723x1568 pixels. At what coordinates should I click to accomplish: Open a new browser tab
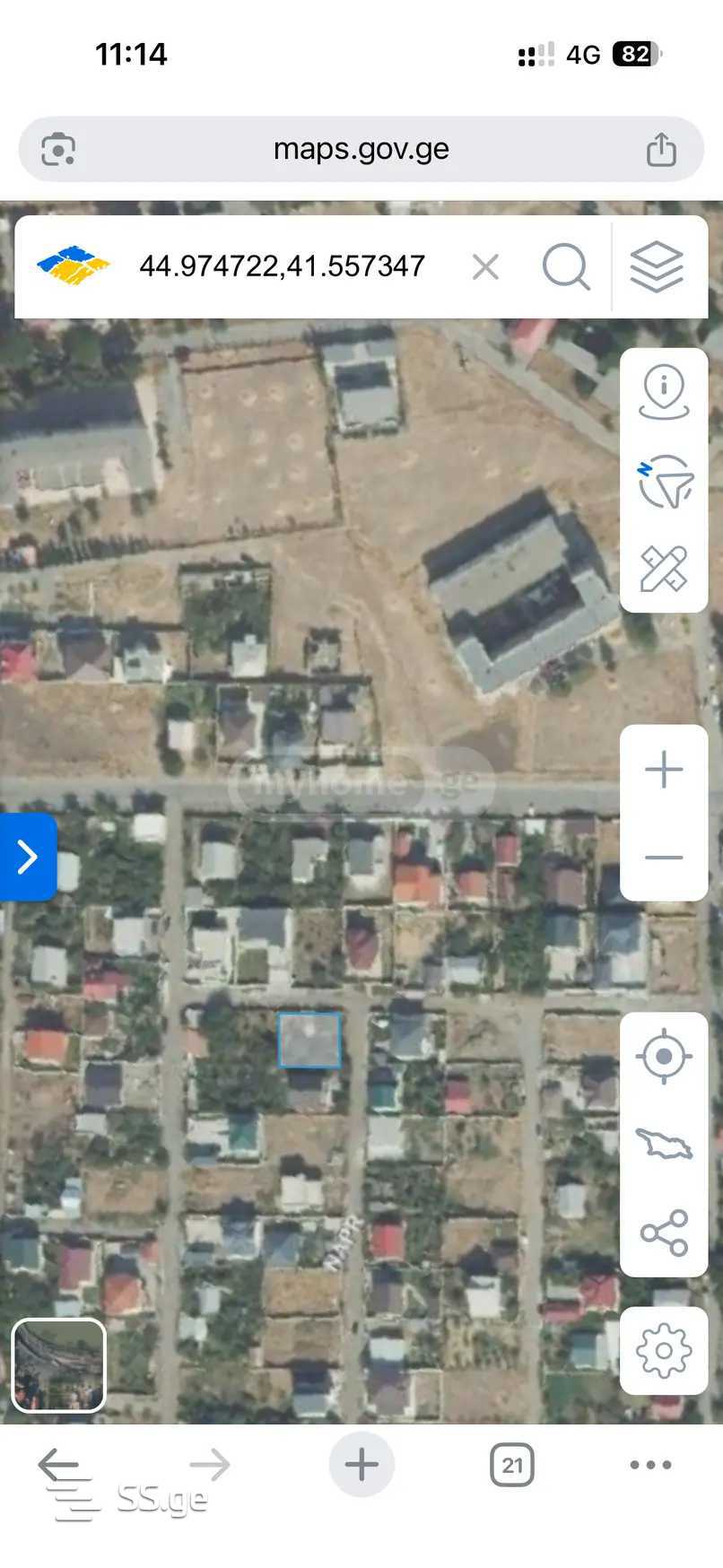(x=361, y=1465)
